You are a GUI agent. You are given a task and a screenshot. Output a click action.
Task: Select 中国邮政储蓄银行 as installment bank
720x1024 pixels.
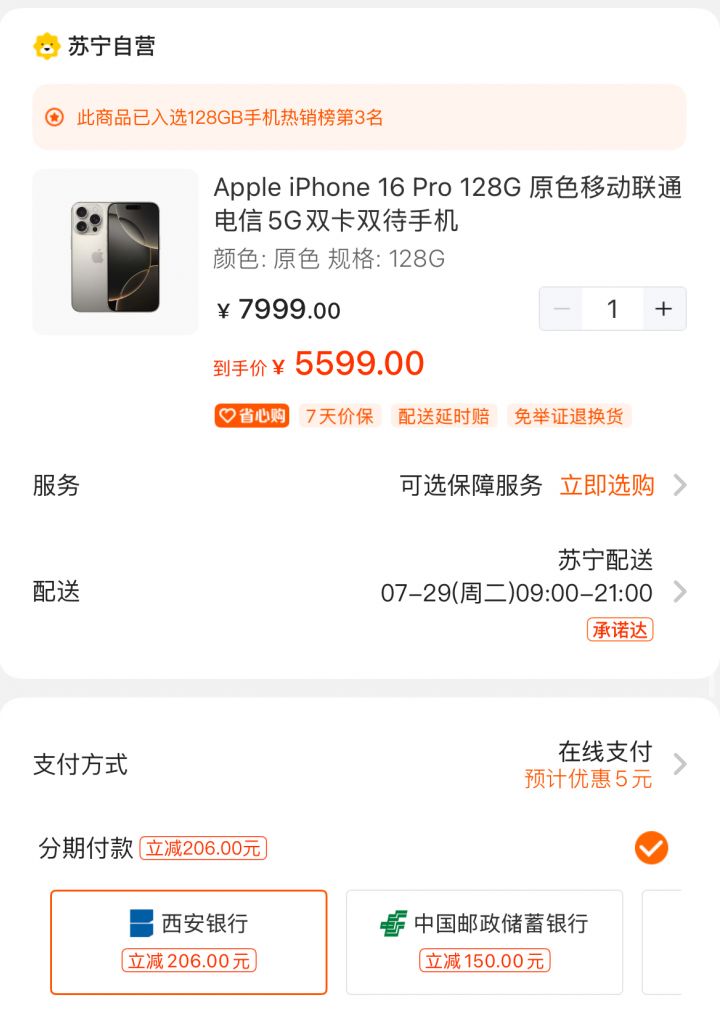[484, 941]
